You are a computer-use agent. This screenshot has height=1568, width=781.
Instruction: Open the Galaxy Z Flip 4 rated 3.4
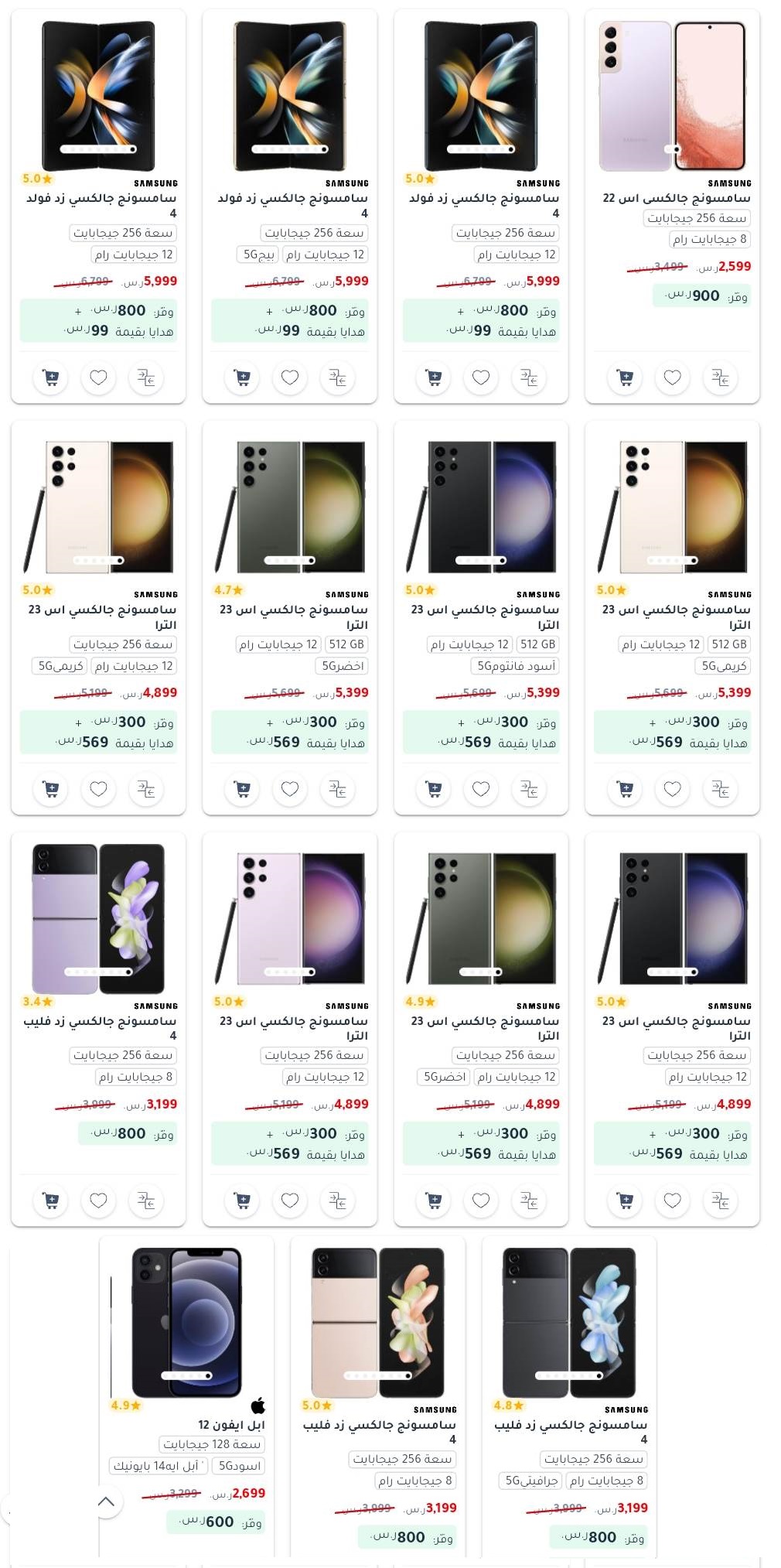coord(98,1029)
